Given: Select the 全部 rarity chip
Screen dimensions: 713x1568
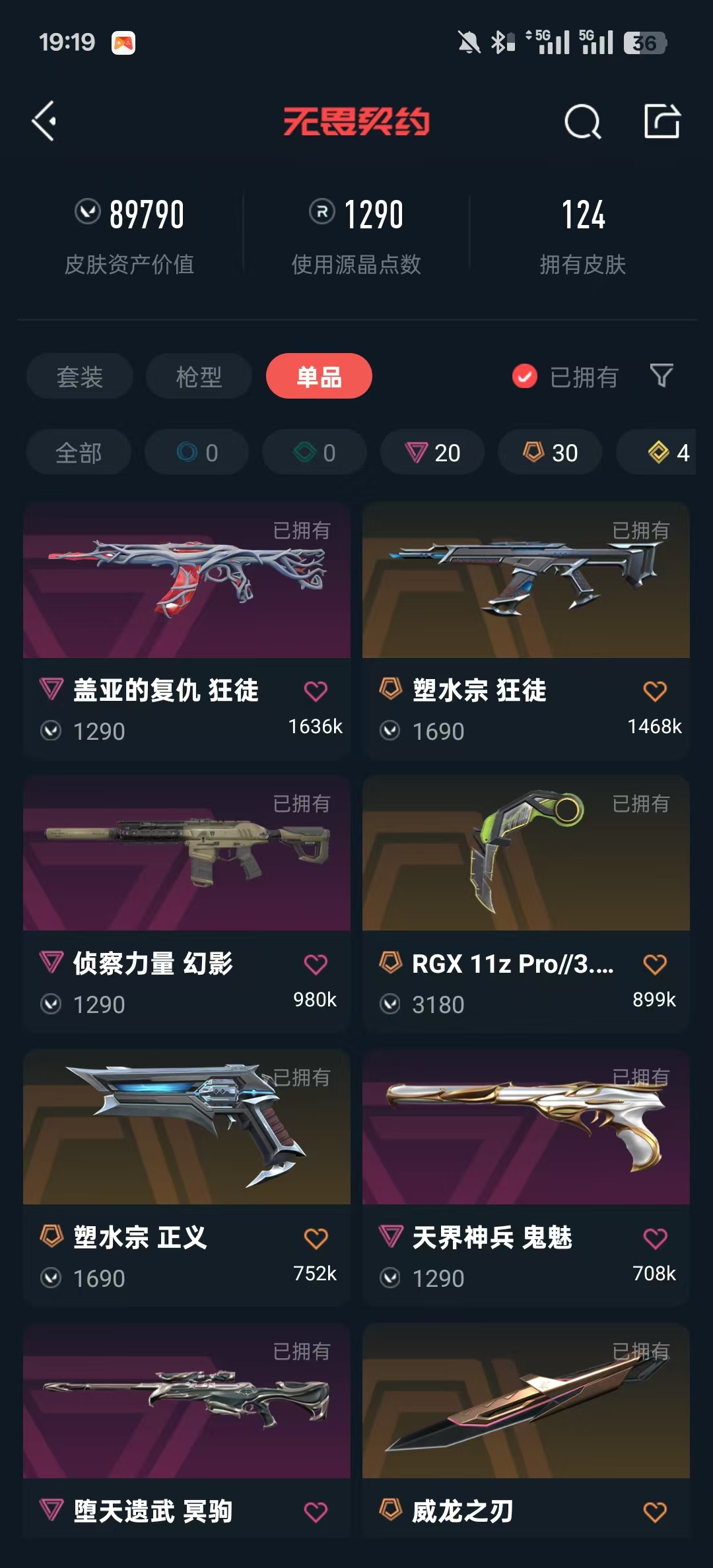Looking at the screenshot, I should pos(79,453).
